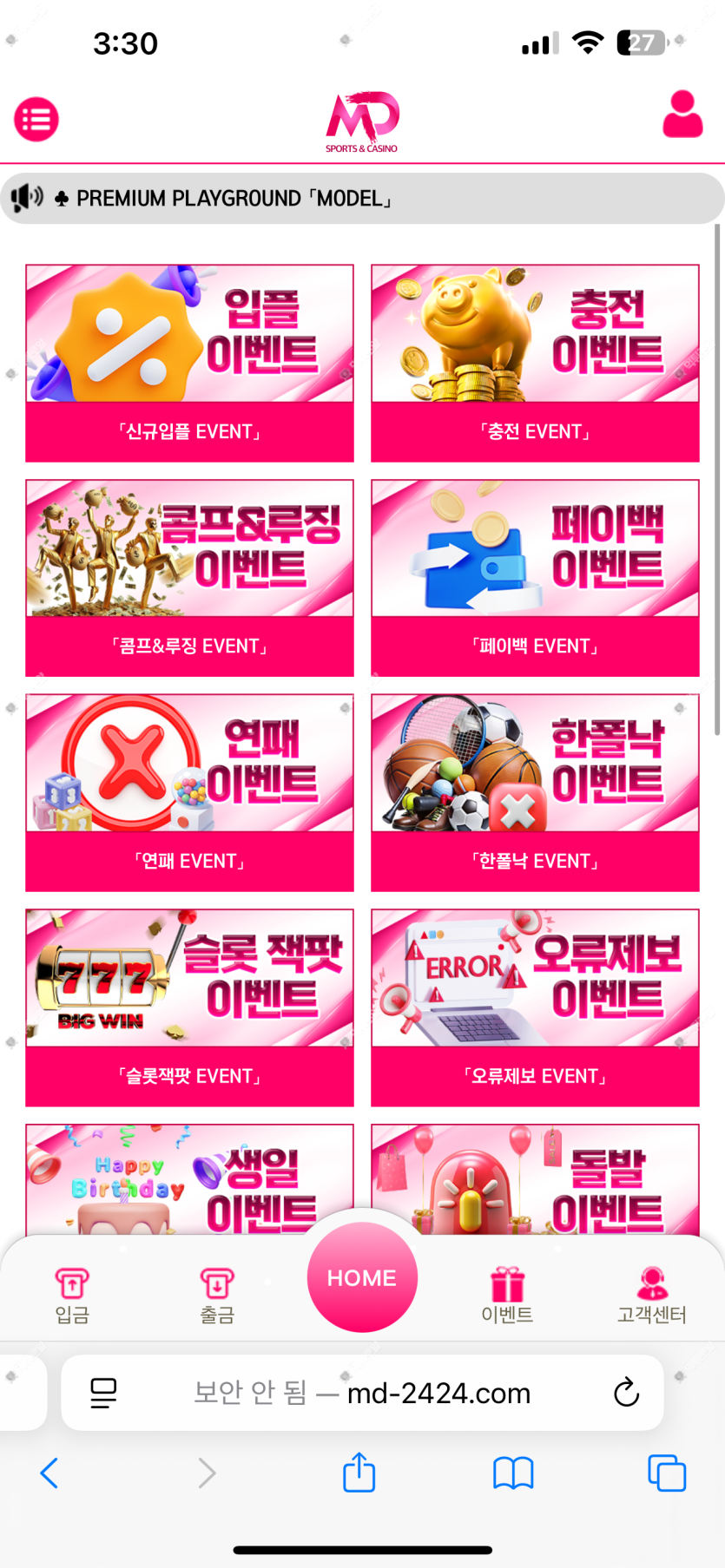Share the page from the Safari toolbar
725x1568 pixels.
click(359, 1473)
